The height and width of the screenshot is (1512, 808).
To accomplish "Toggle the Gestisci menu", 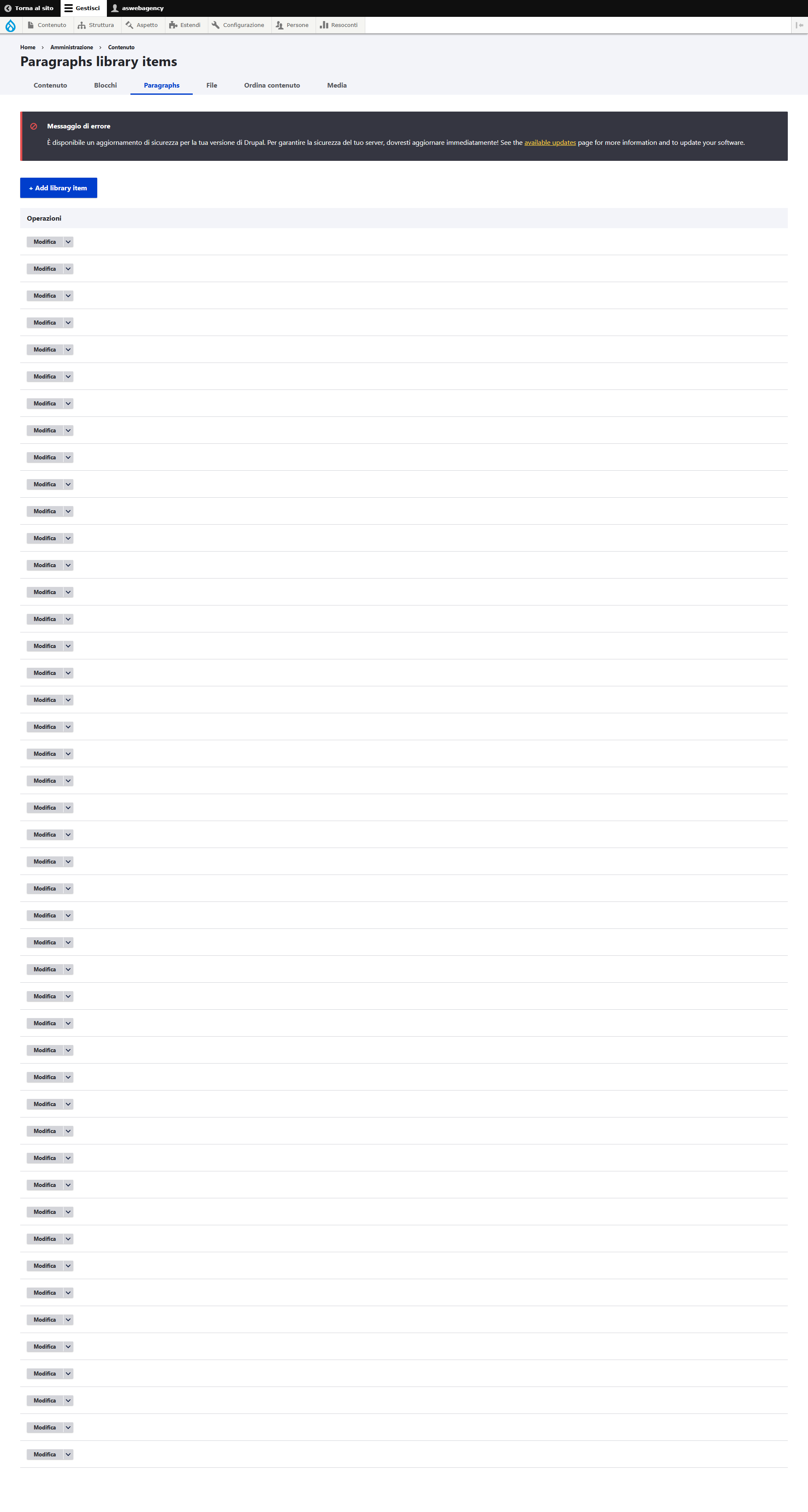I will [82, 8].
